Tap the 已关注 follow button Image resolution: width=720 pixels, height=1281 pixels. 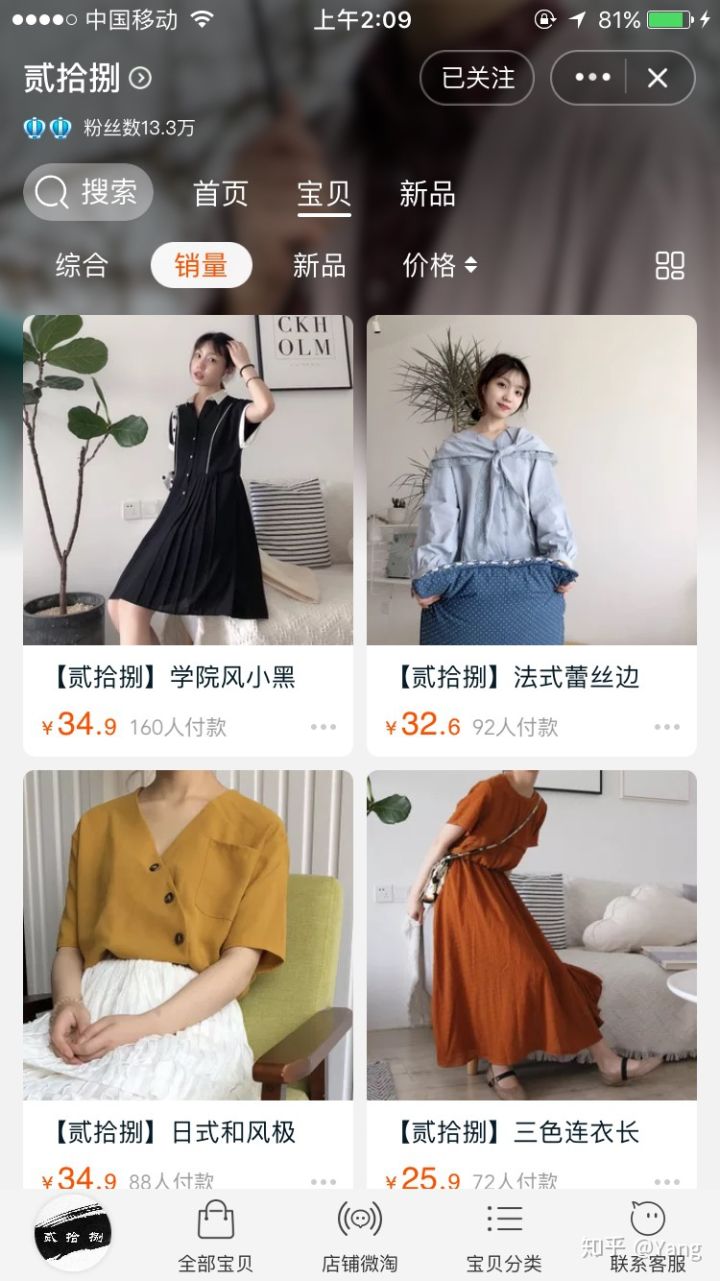[477, 78]
